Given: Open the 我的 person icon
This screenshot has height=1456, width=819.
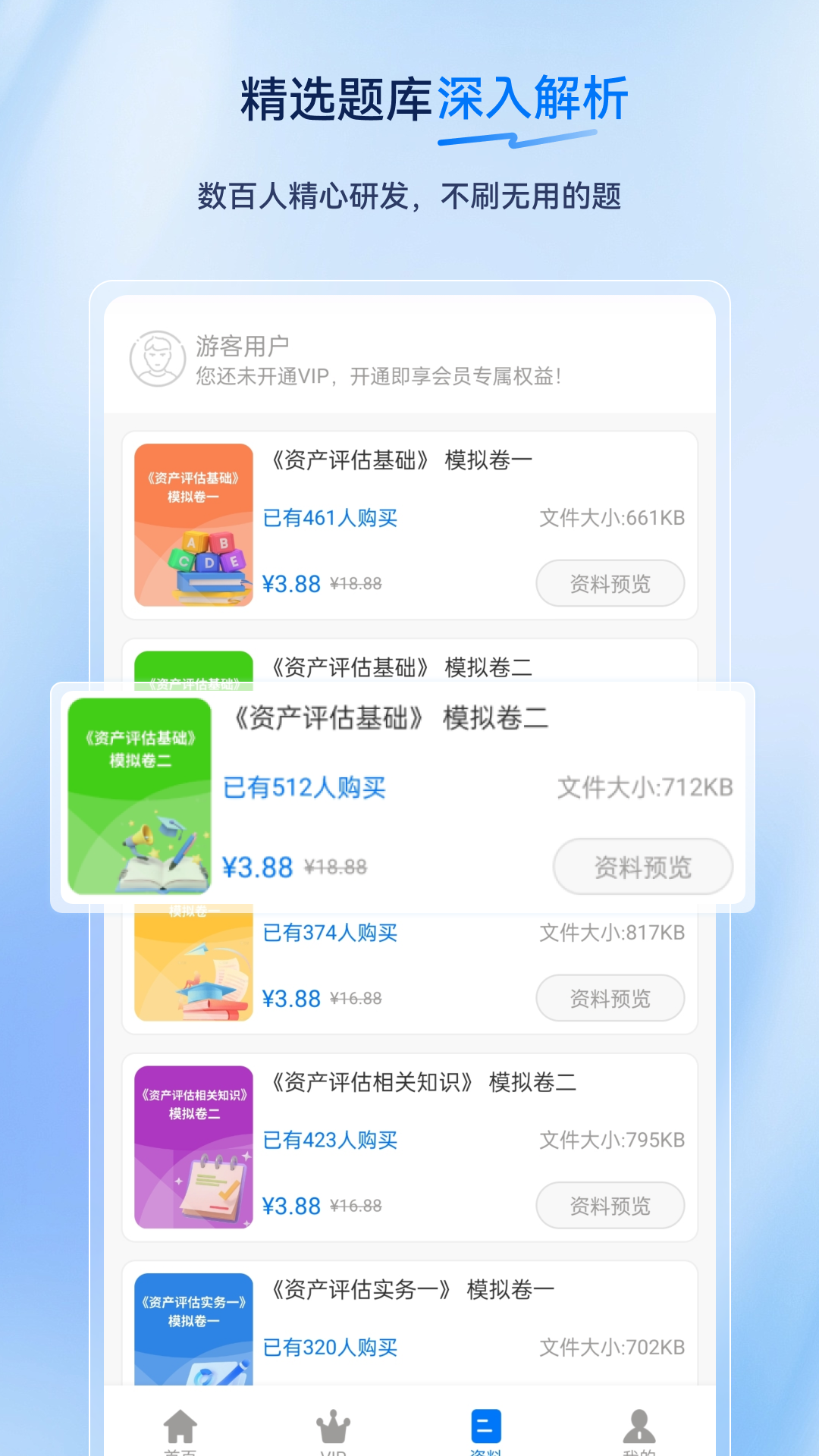Looking at the screenshot, I should [x=639, y=1426].
